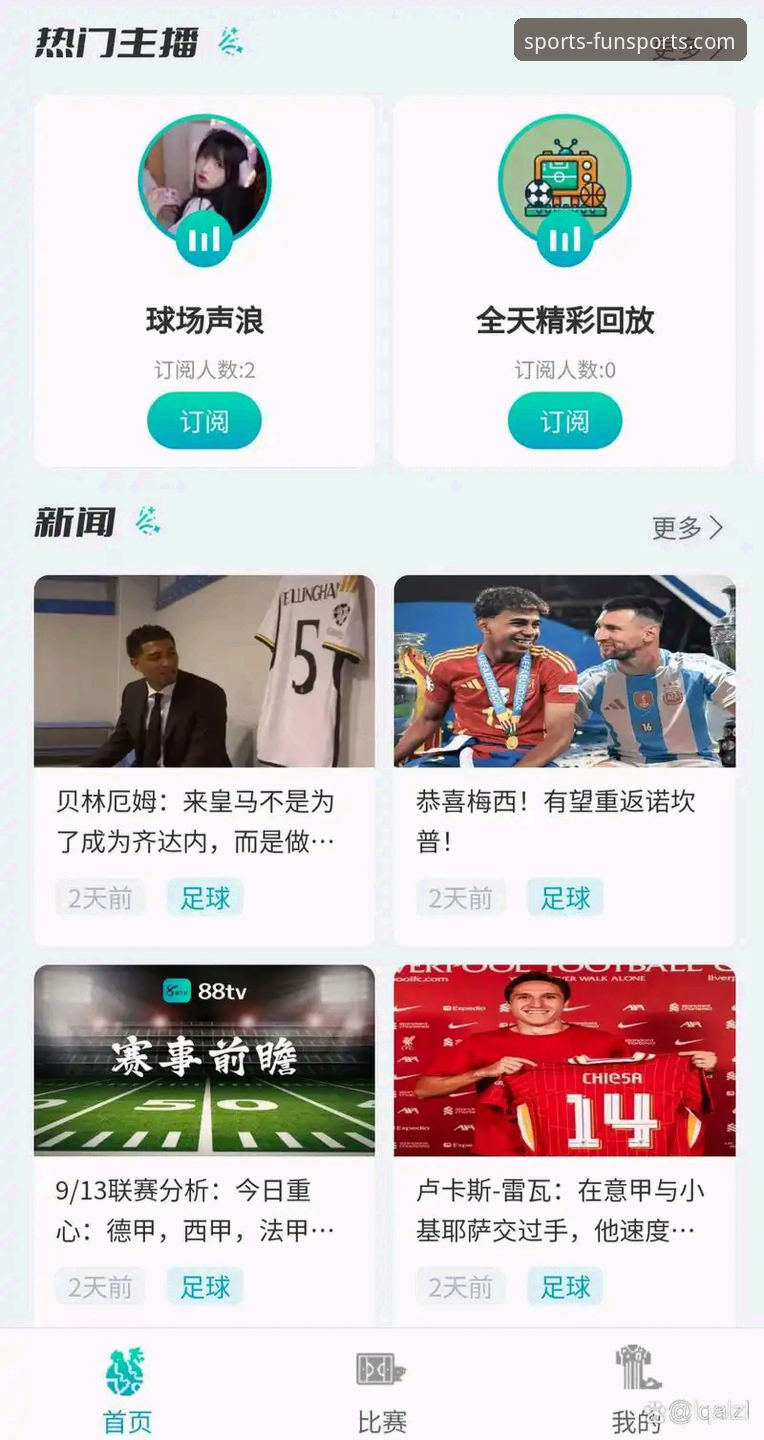This screenshot has width=764, height=1440.
Task: Click the firework icon next to 新闻 heading
Action: pyautogui.click(x=150, y=519)
